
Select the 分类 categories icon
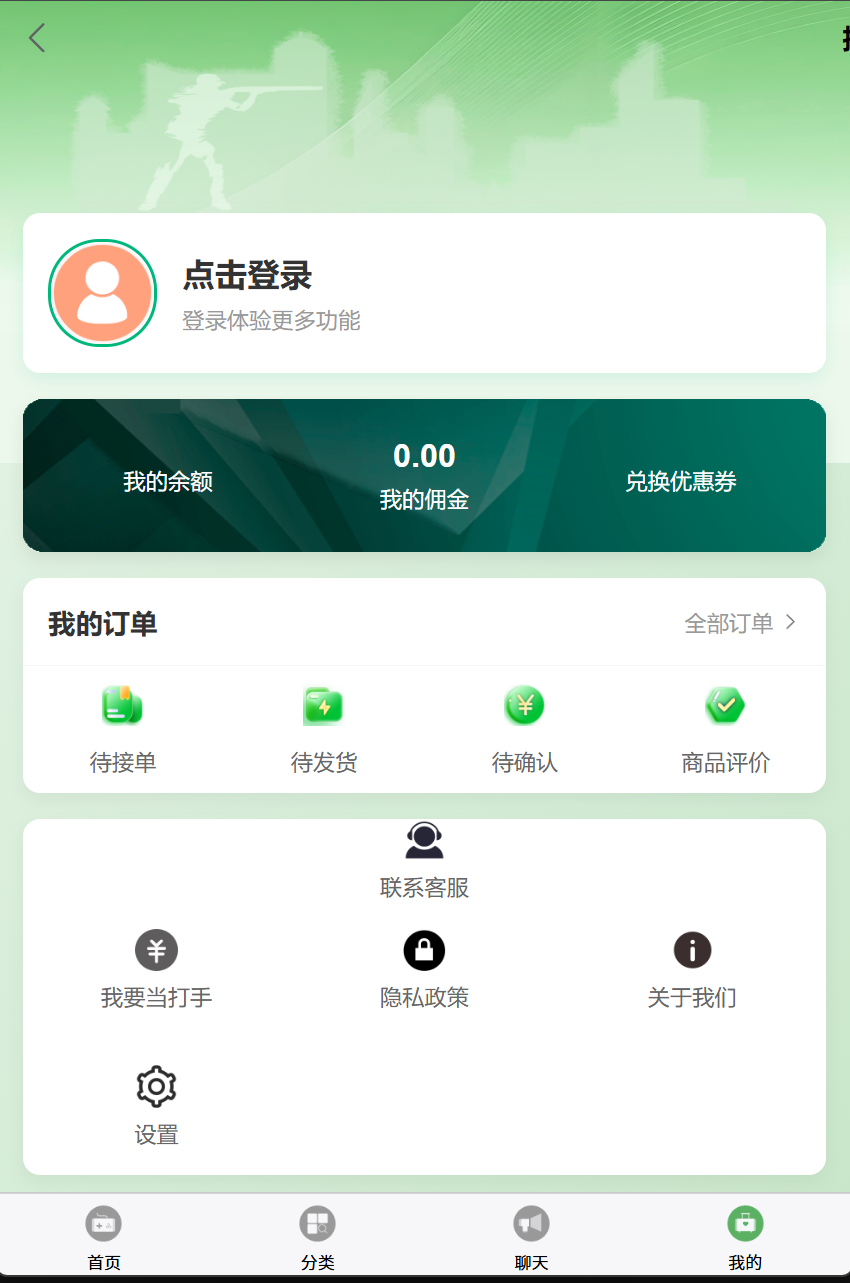(317, 1223)
